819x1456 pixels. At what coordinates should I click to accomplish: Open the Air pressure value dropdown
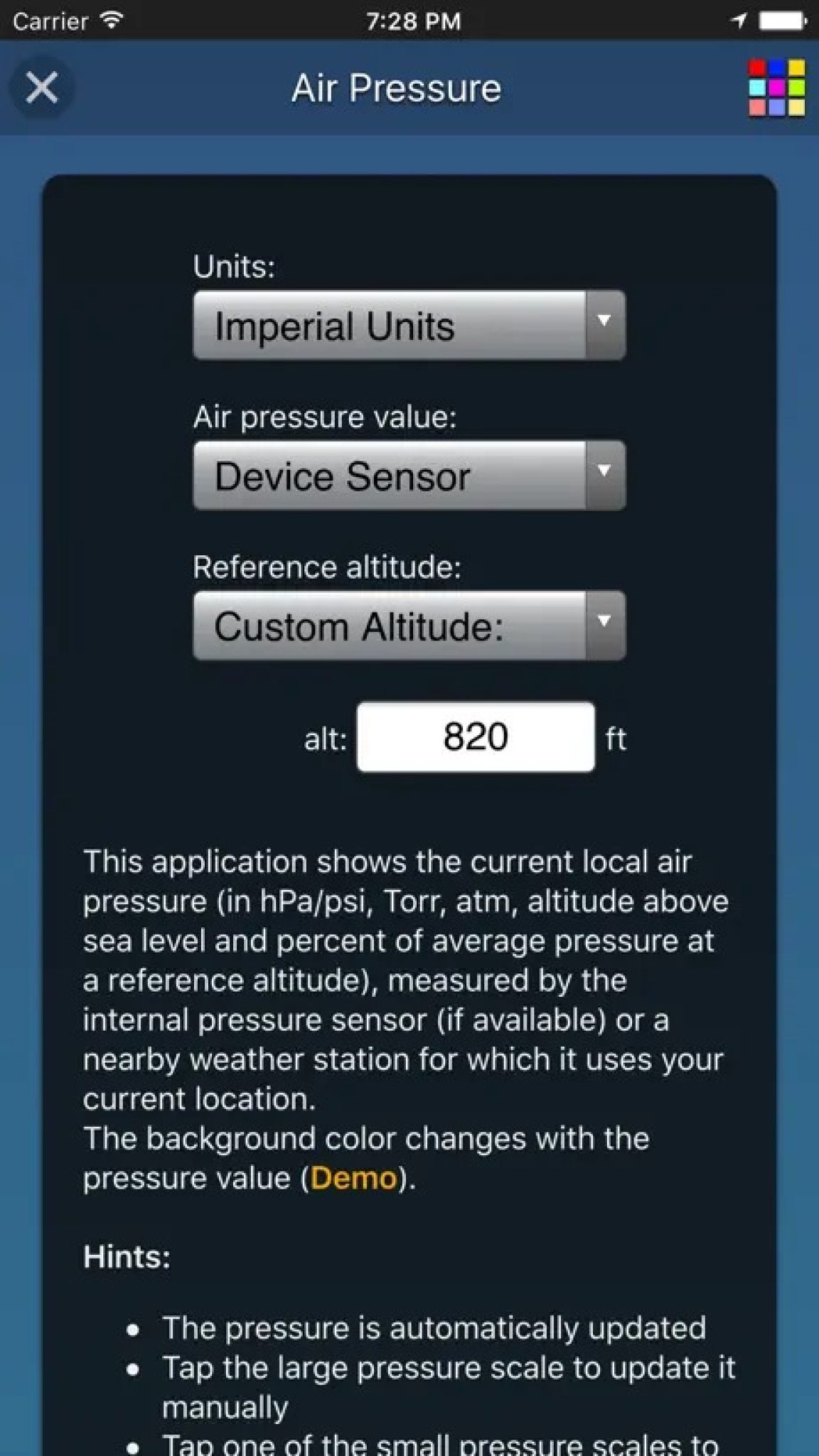pos(409,475)
